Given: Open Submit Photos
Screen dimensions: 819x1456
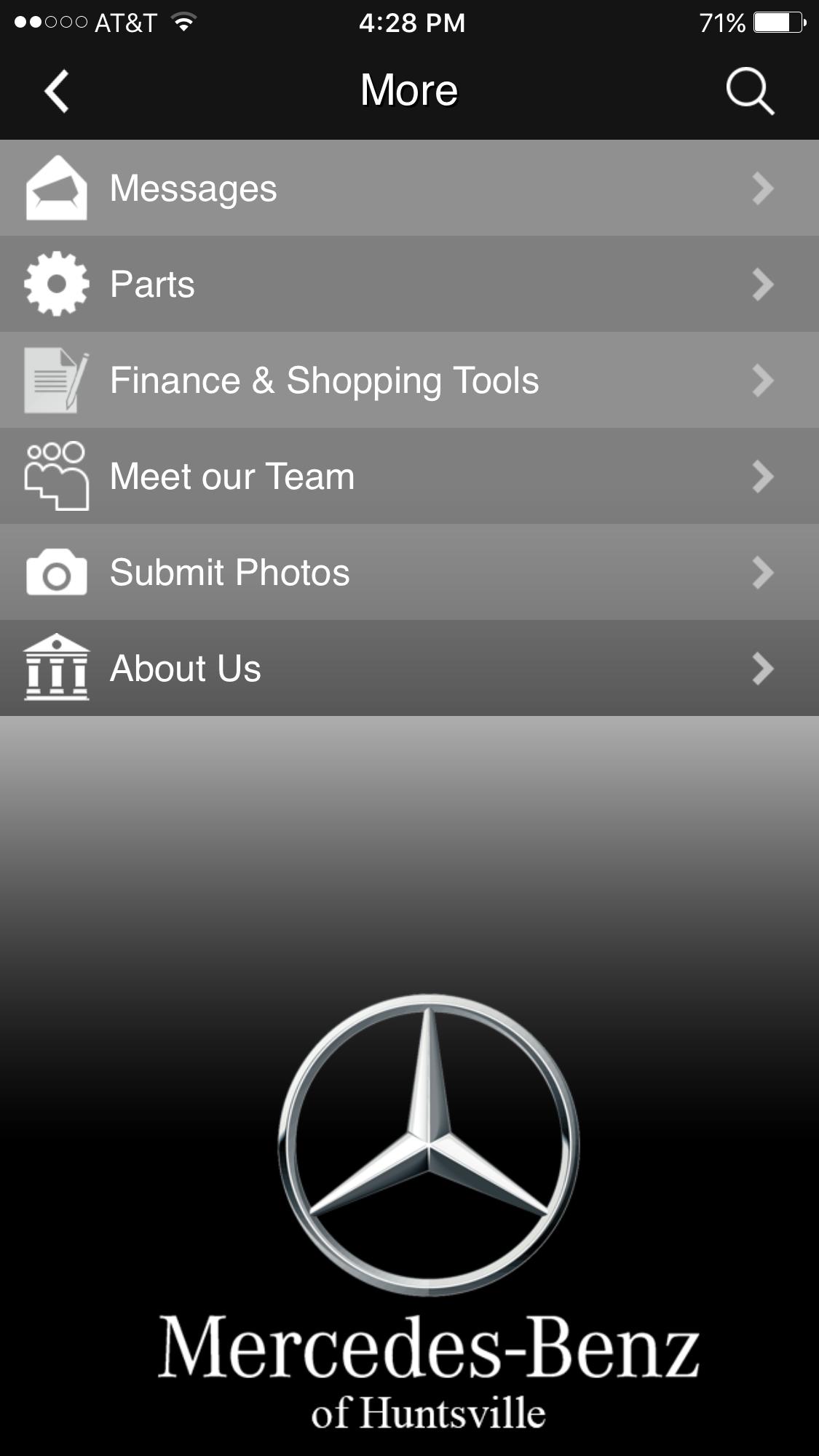Looking at the screenshot, I should [x=409, y=572].
